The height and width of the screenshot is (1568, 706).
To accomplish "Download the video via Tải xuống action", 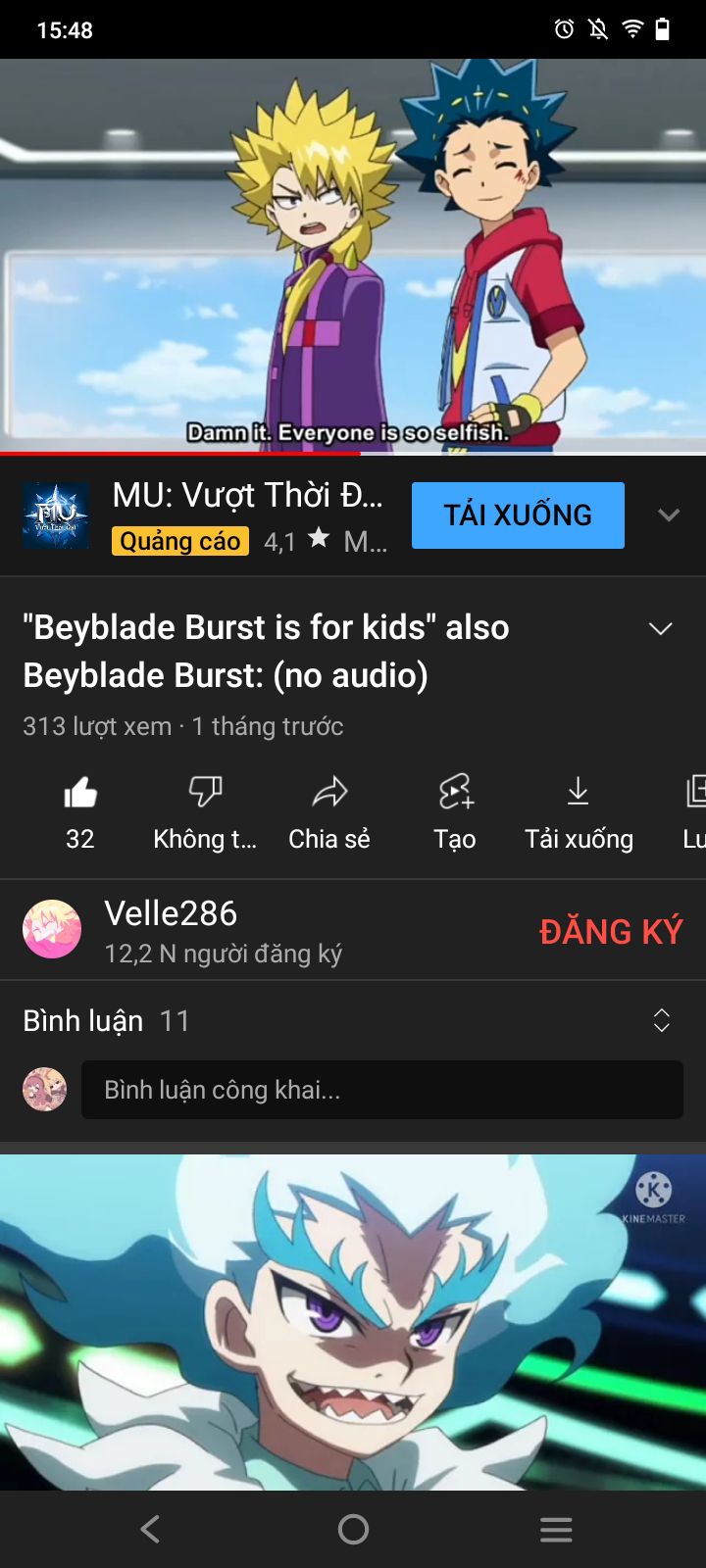I will [x=579, y=809].
